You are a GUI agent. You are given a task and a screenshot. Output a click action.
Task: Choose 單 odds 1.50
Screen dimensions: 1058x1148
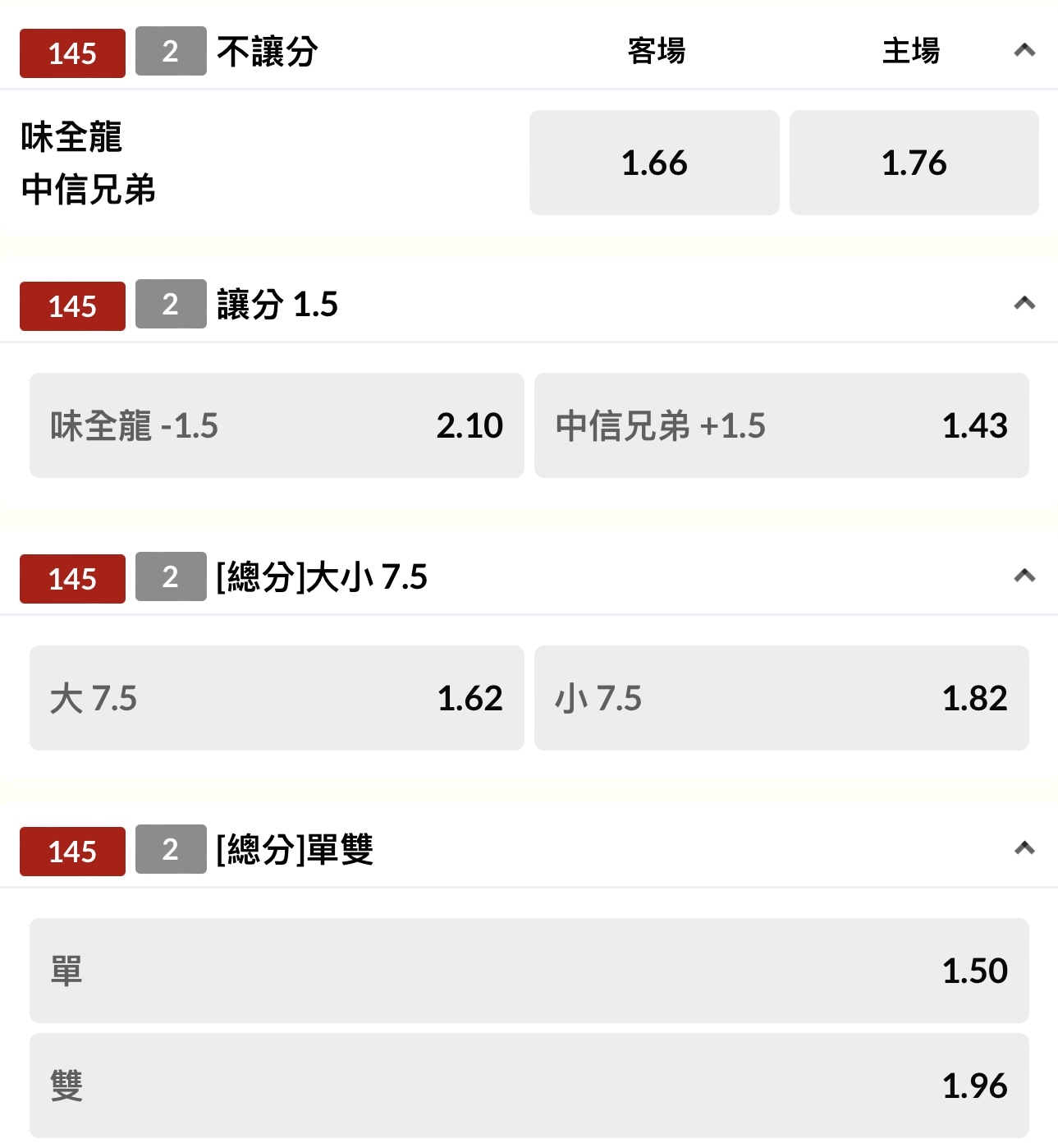(529, 971)
